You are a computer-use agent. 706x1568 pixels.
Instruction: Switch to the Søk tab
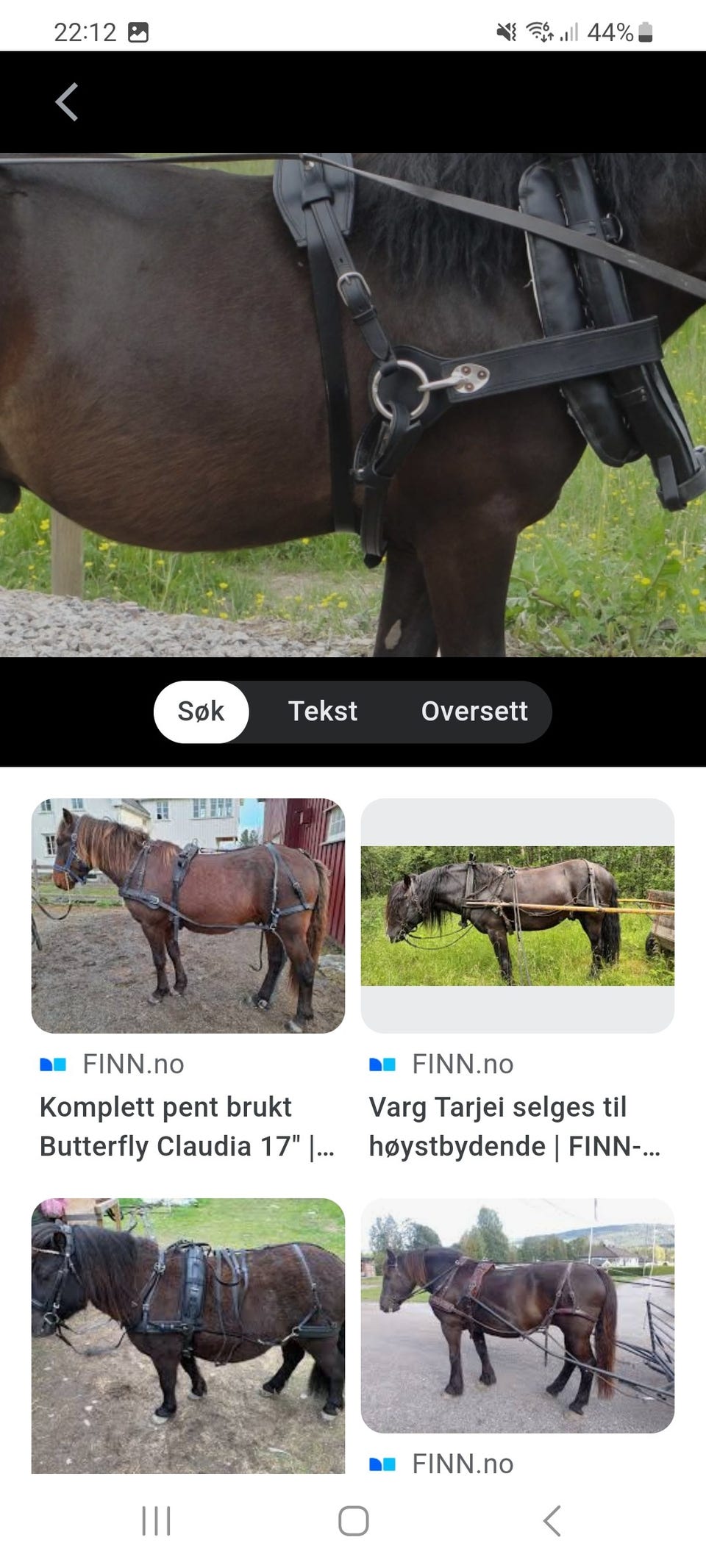tap(201, 711)
